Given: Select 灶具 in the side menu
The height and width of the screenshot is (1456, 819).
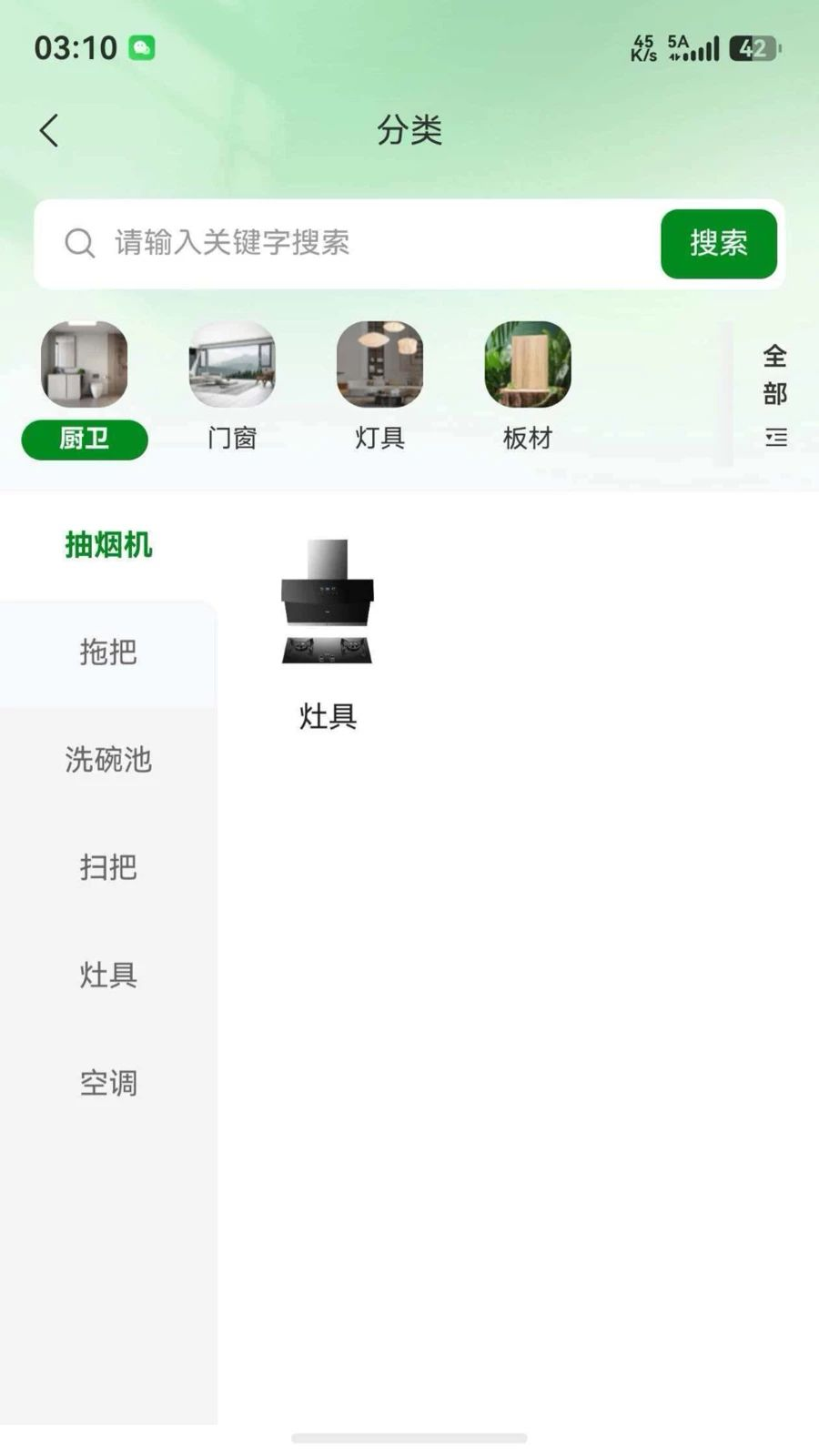Looking at the screenshot, I should [108, 976].
